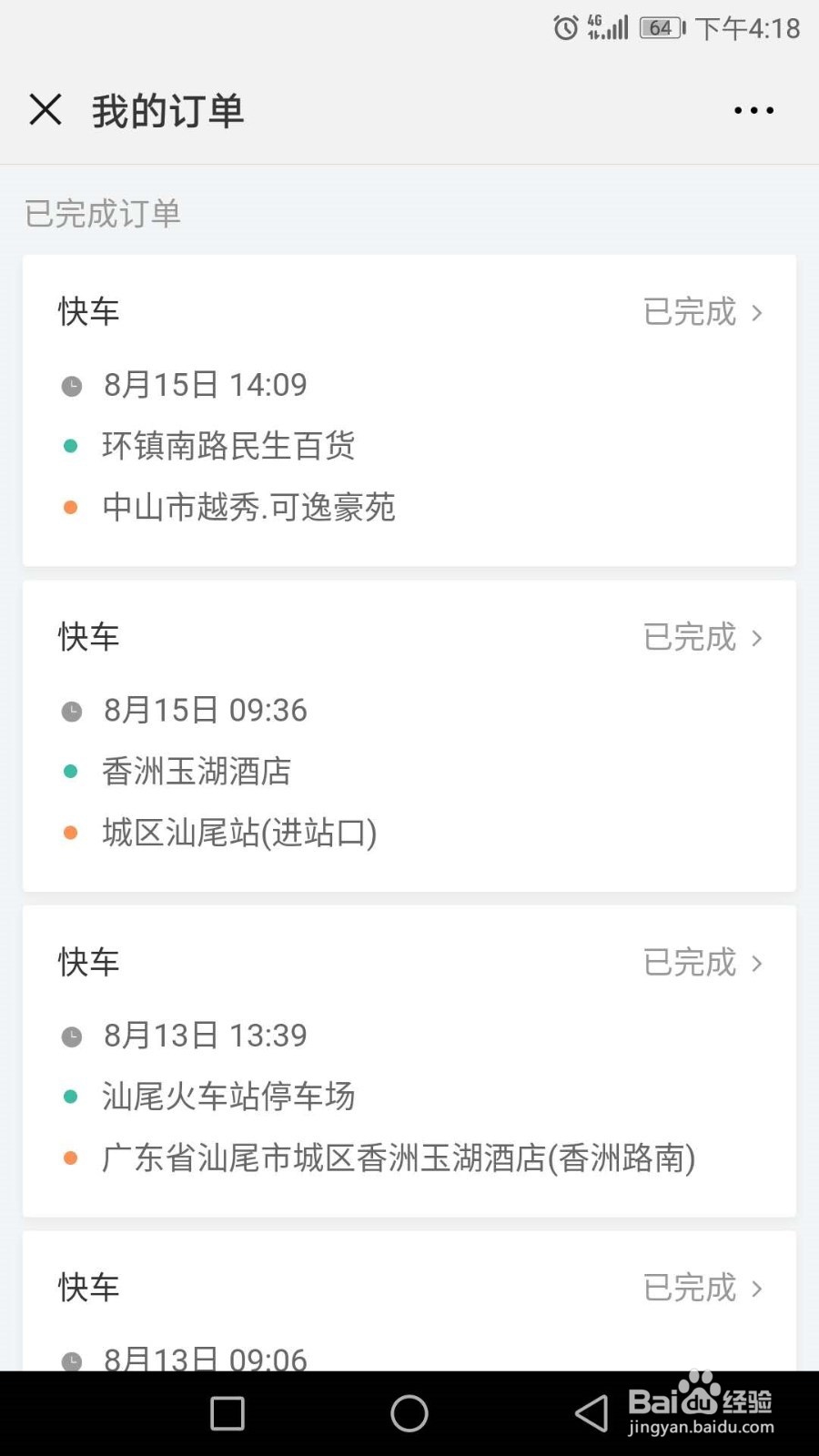Click the clock icon beside 8月13日 13:39

pos(72,1036)
